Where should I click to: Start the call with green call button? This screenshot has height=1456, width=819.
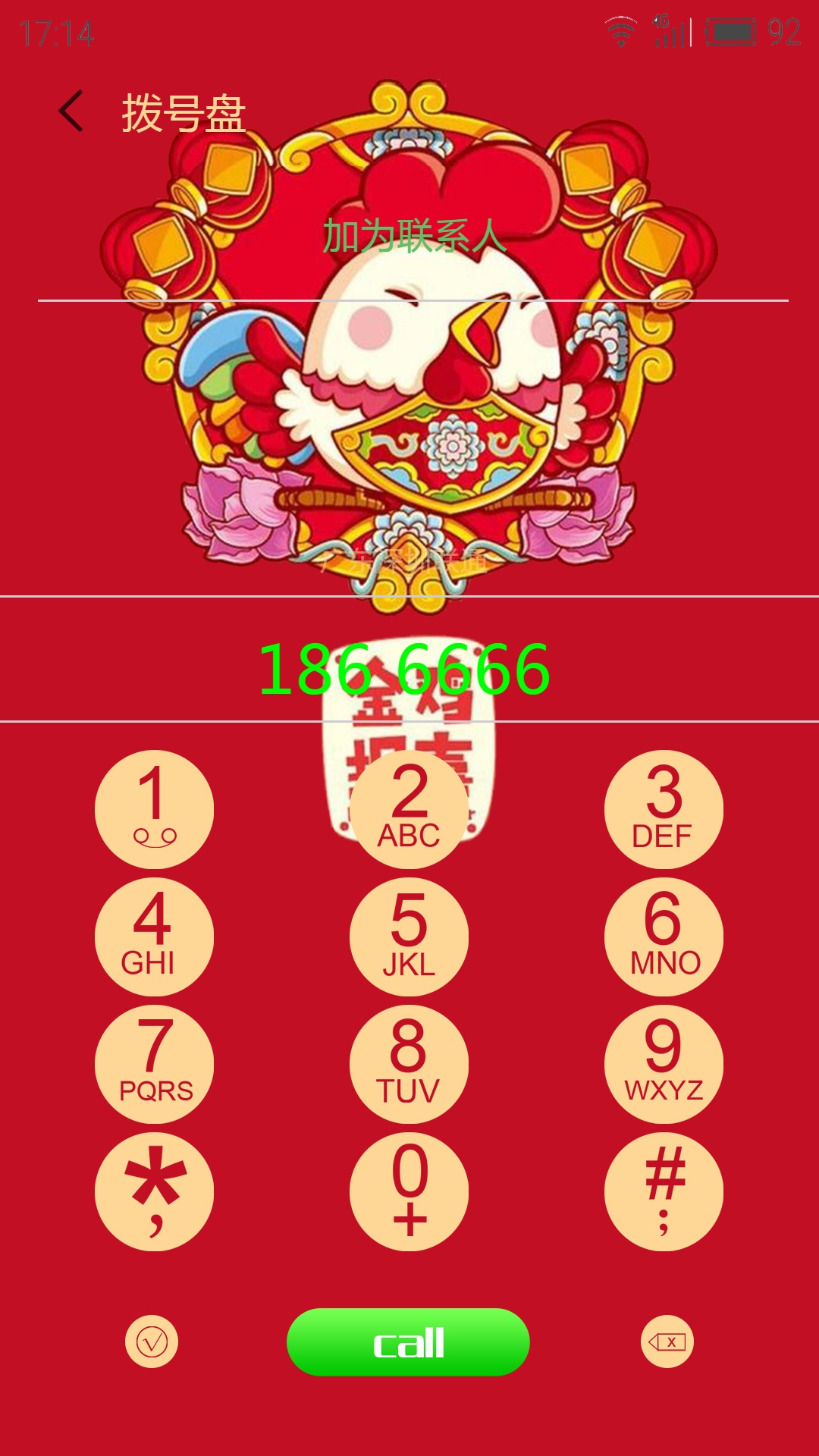point(408,1341)
